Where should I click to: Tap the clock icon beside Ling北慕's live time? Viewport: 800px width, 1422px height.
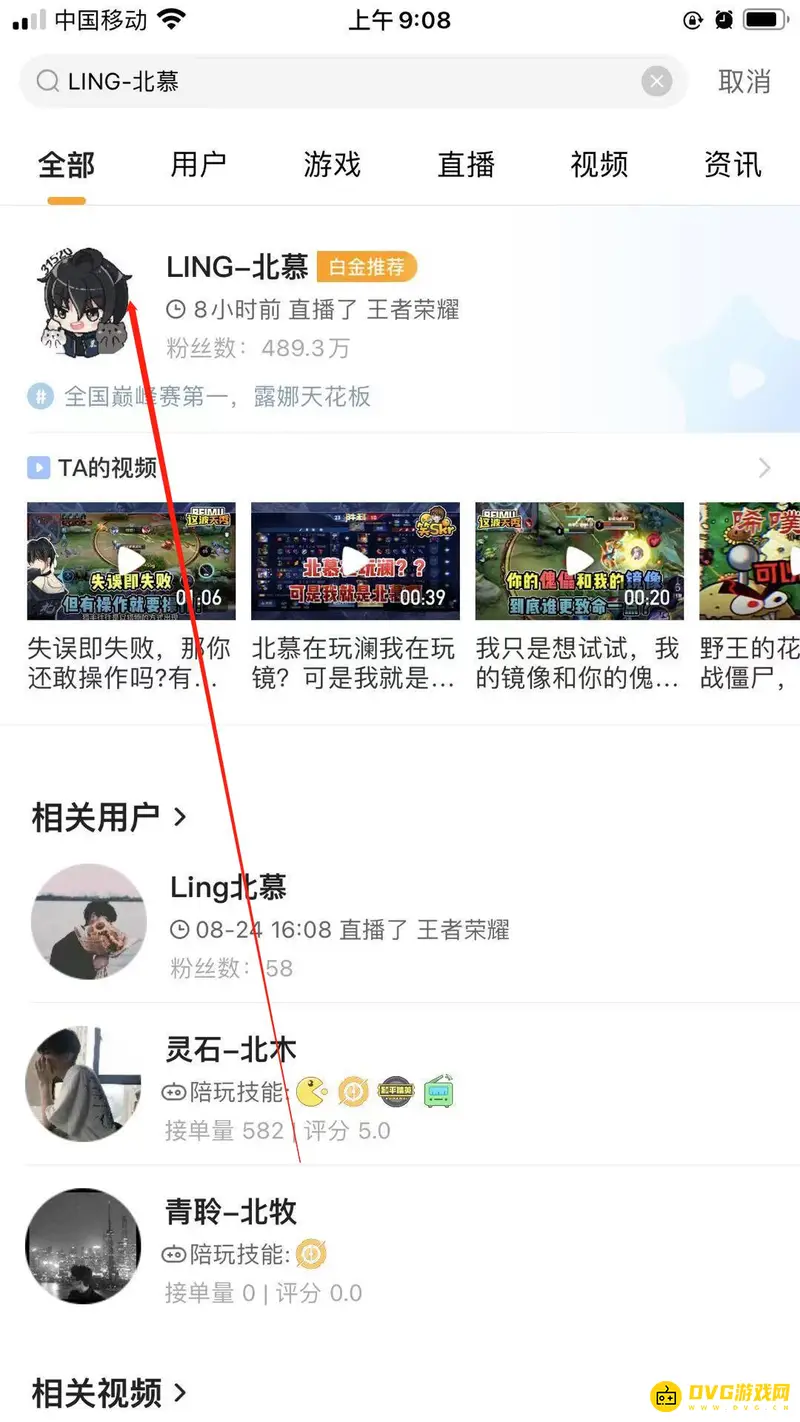pos(178,929)
